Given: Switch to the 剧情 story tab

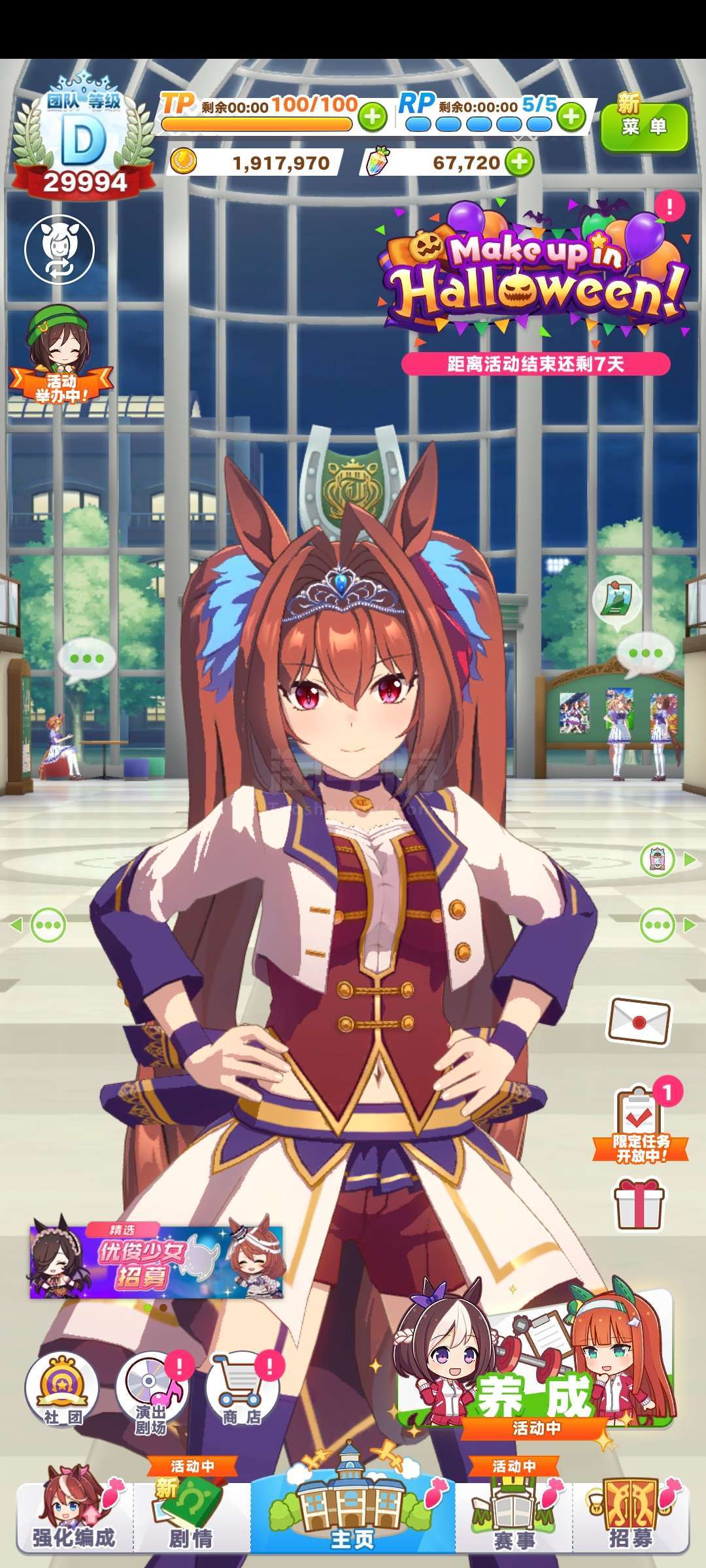Looking at the screenshot, I should 191,1516.
